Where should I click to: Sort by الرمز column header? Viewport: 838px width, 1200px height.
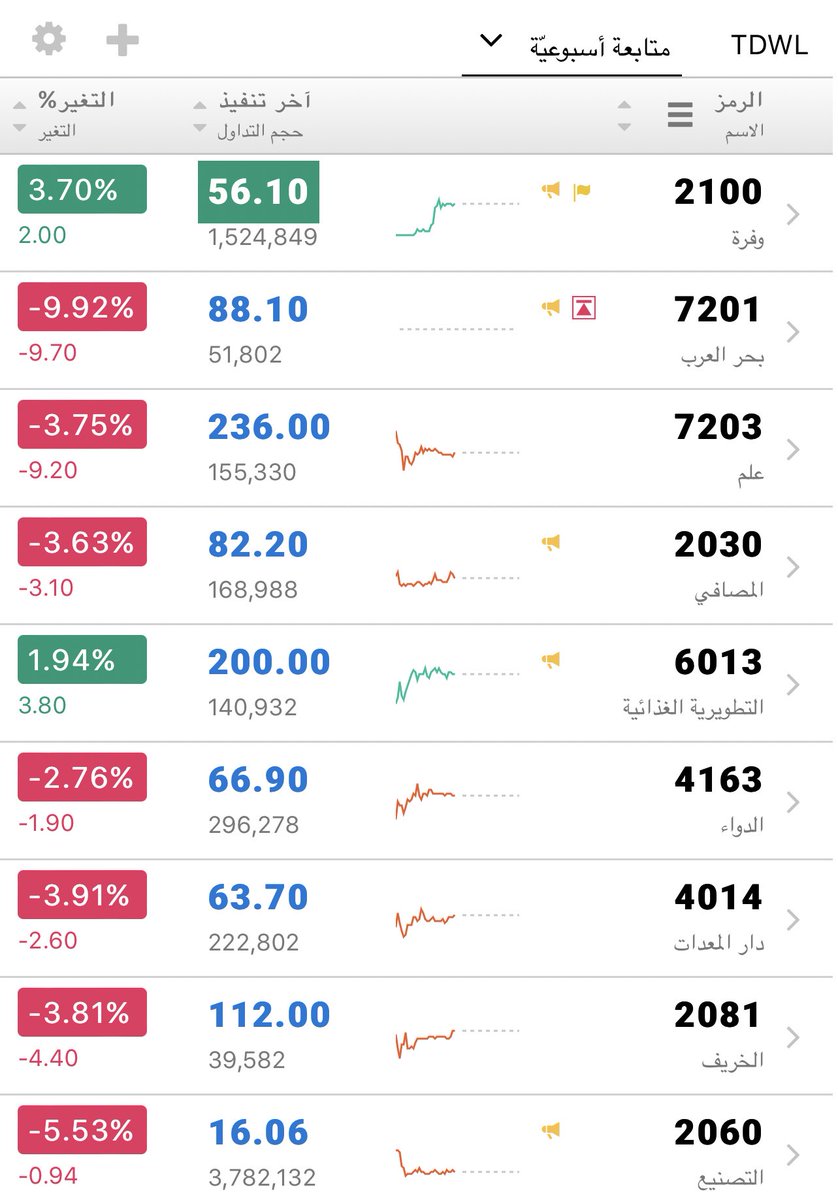pos(738,99)
